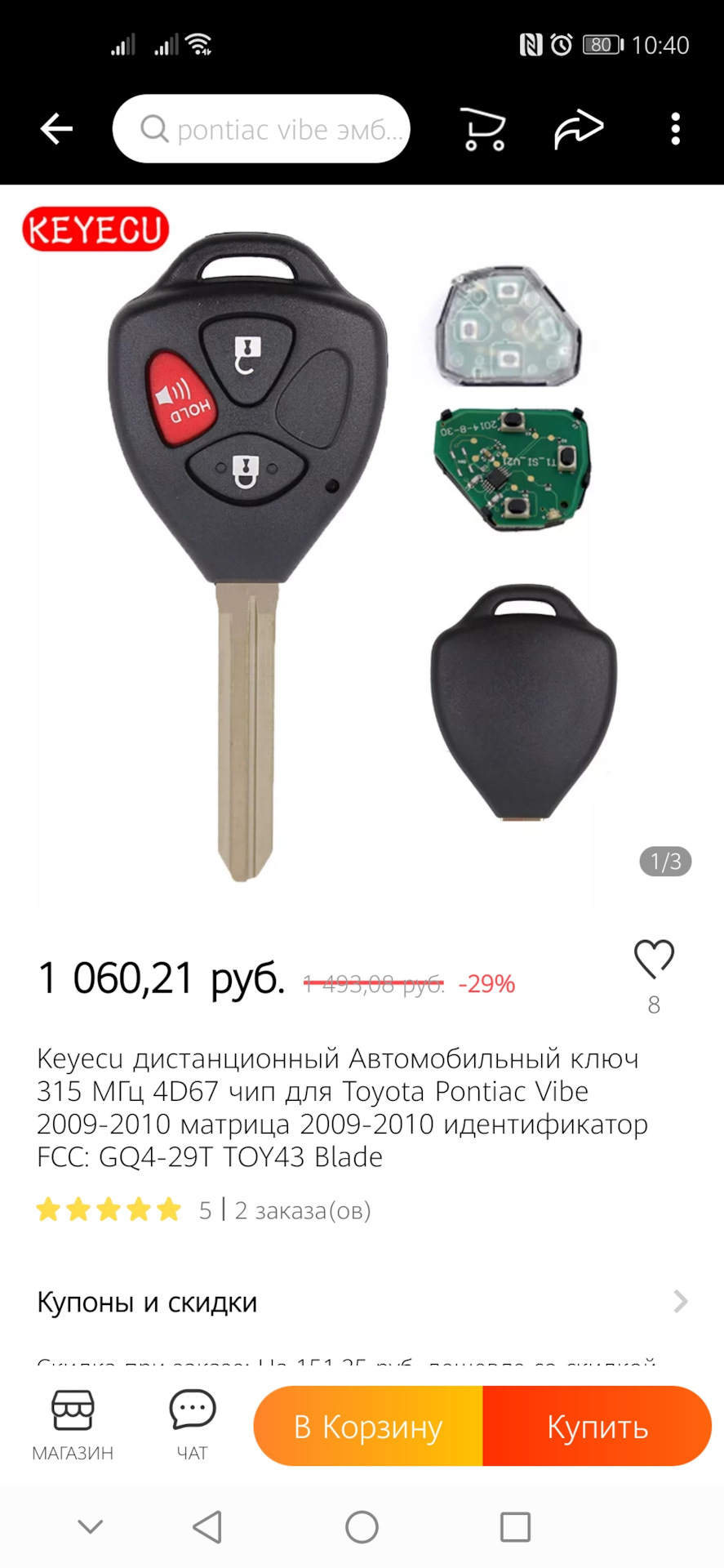This screenshot has width=724, height=1568.
Task: Open the three-dot overflow menu
Action: [x=675, y=129]
